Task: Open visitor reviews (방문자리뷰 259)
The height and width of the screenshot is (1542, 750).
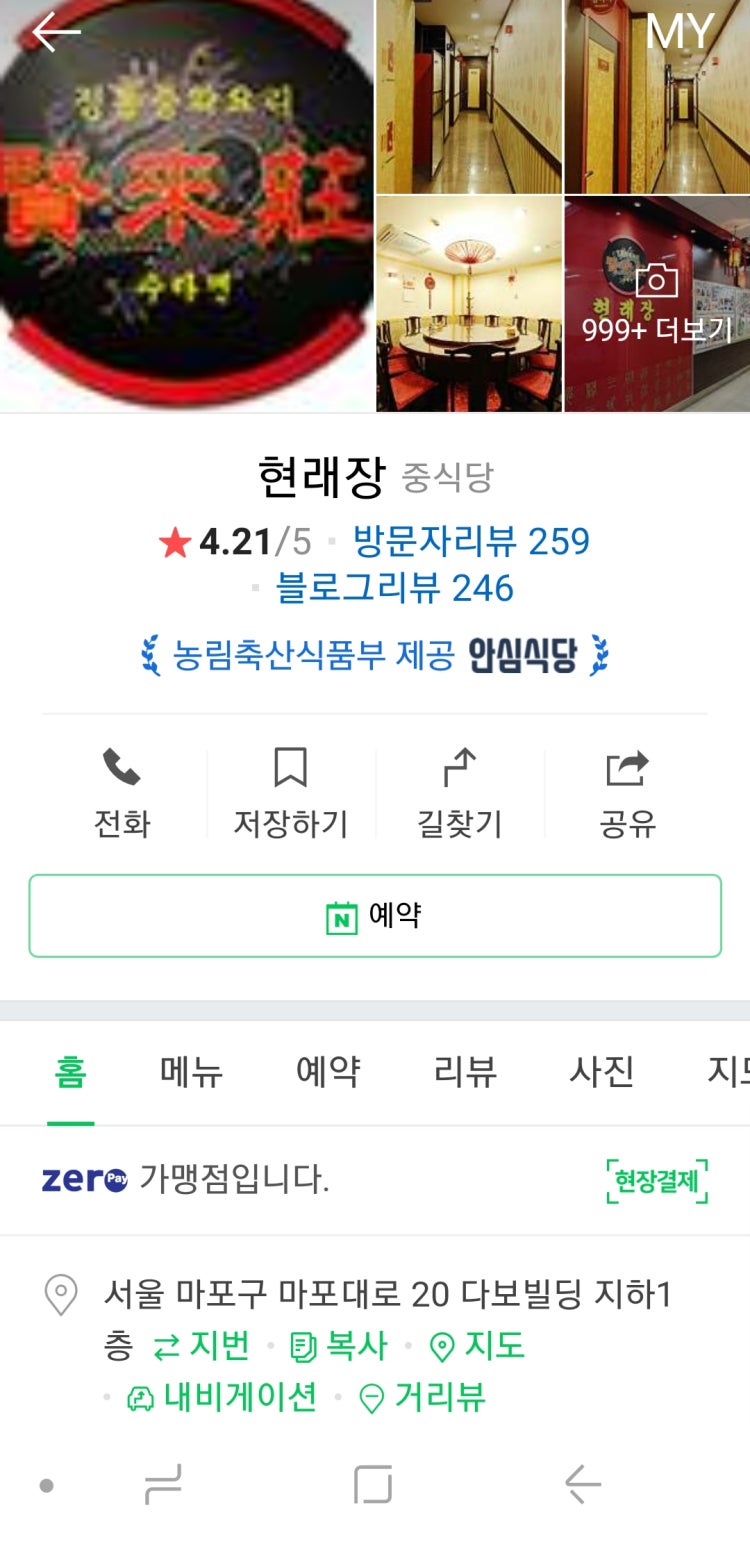Action: pos(471,542)
